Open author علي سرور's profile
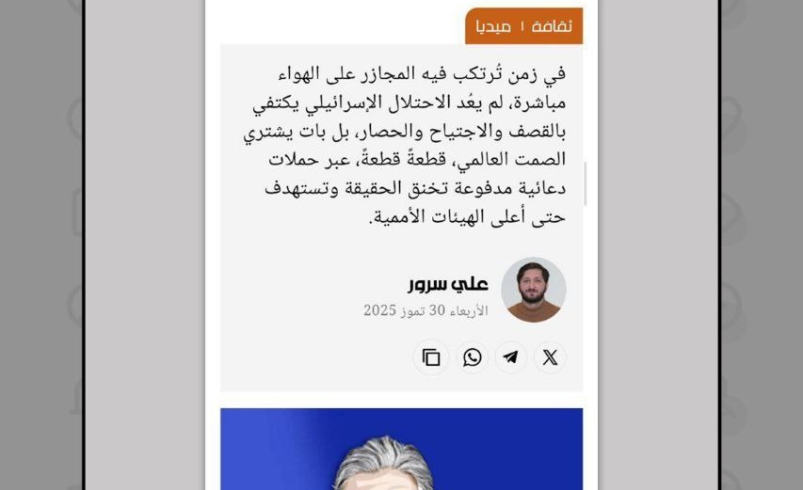The height and width of the screenshot is (490, 803). tap(448, 284)
